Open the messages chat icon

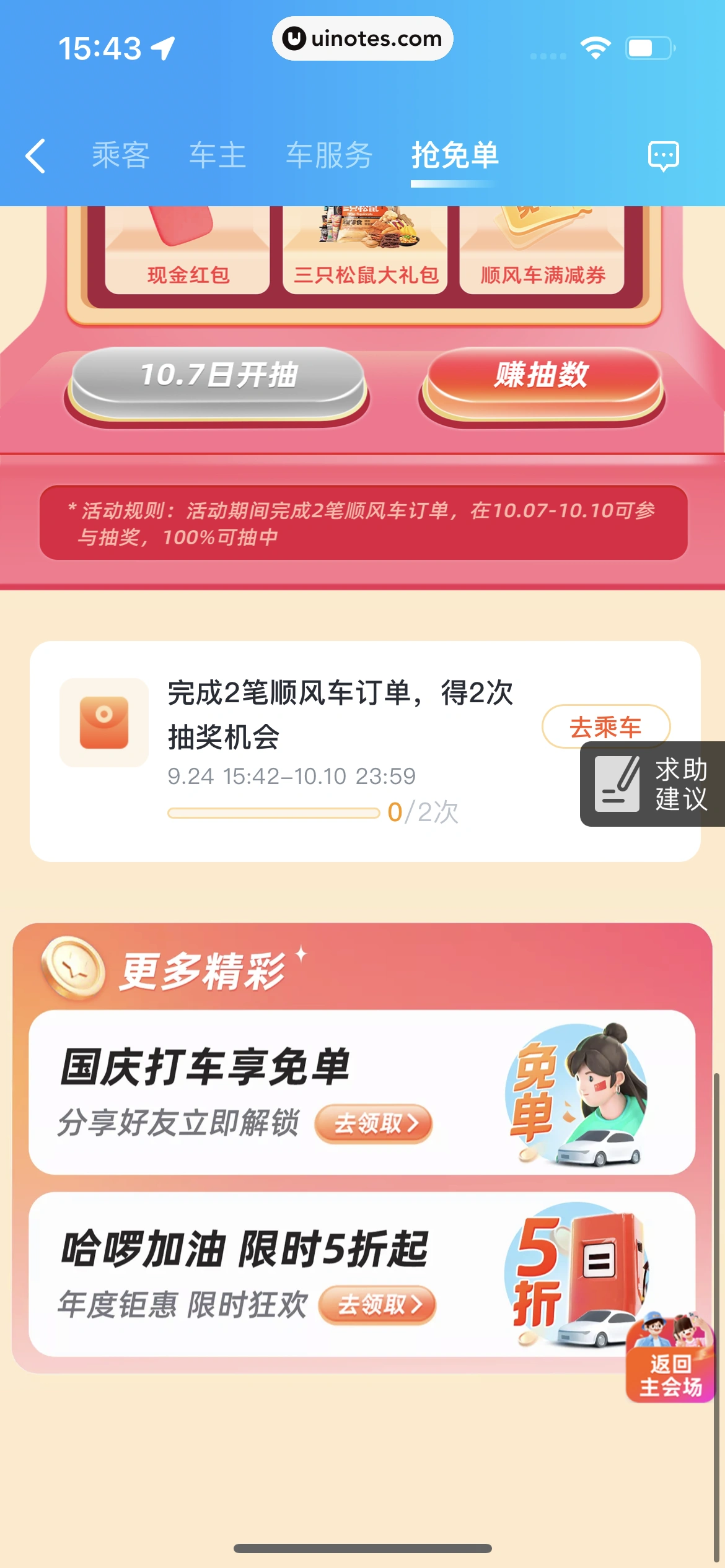(663, 155)
